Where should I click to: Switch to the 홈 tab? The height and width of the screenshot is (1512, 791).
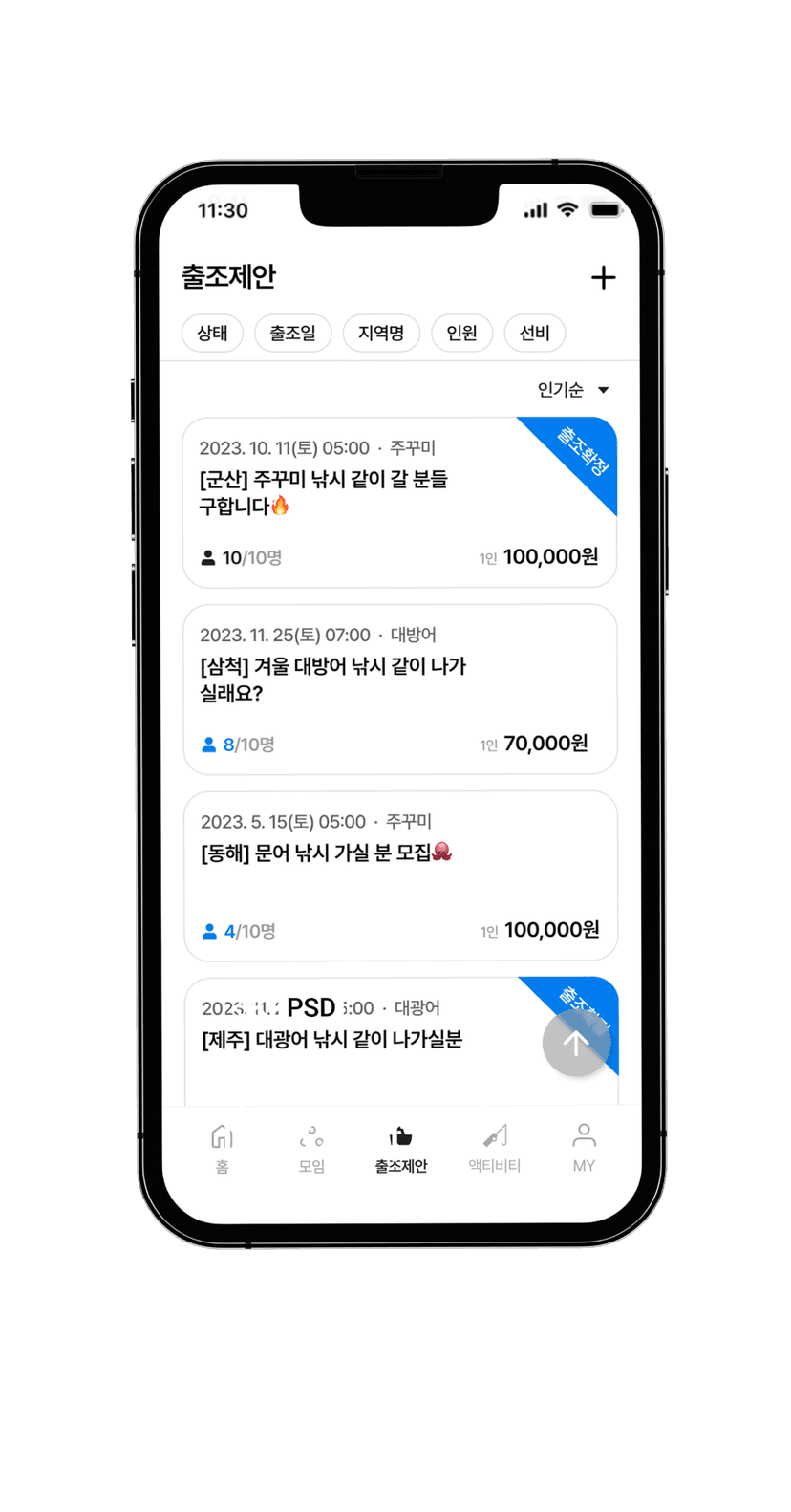pos(222,1148)
